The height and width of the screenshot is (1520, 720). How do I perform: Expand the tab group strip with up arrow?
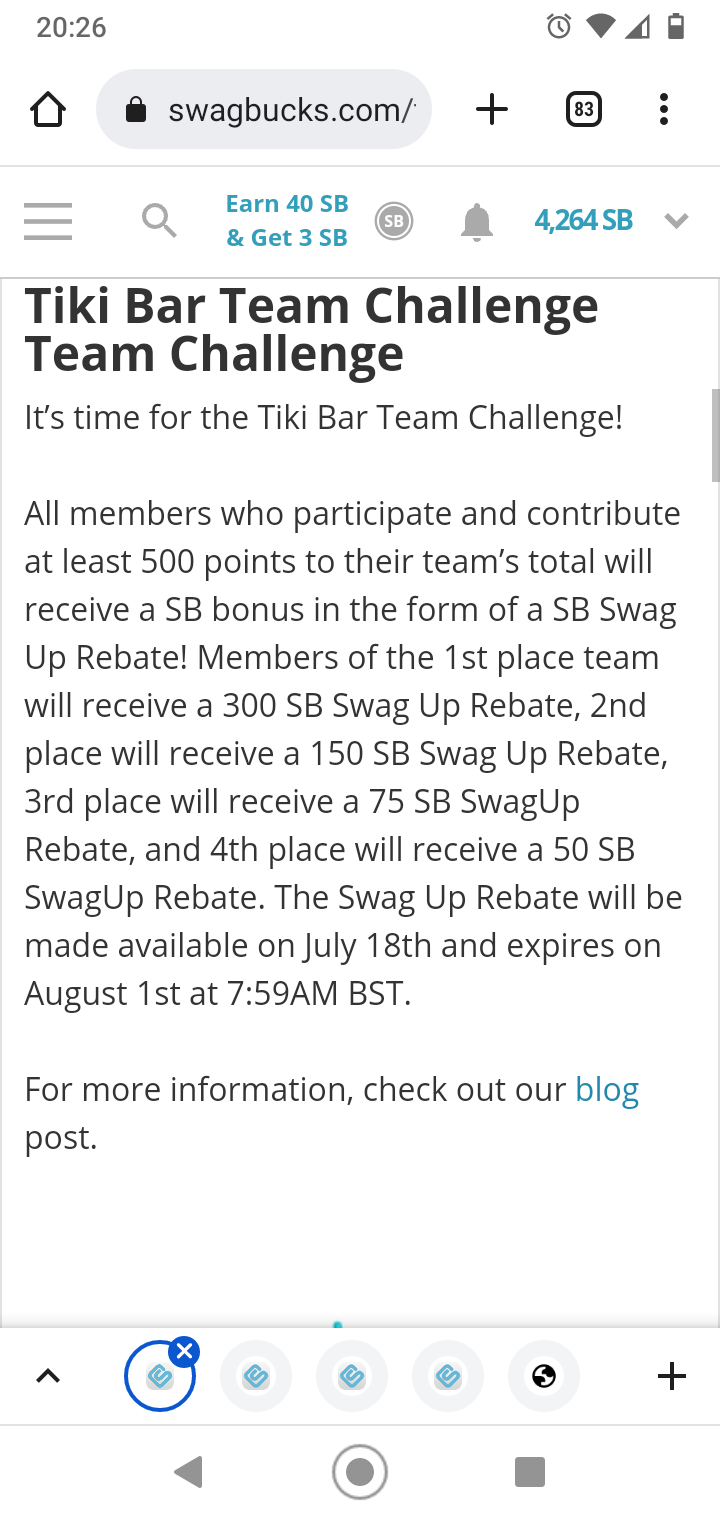(x=48, y=1377)
